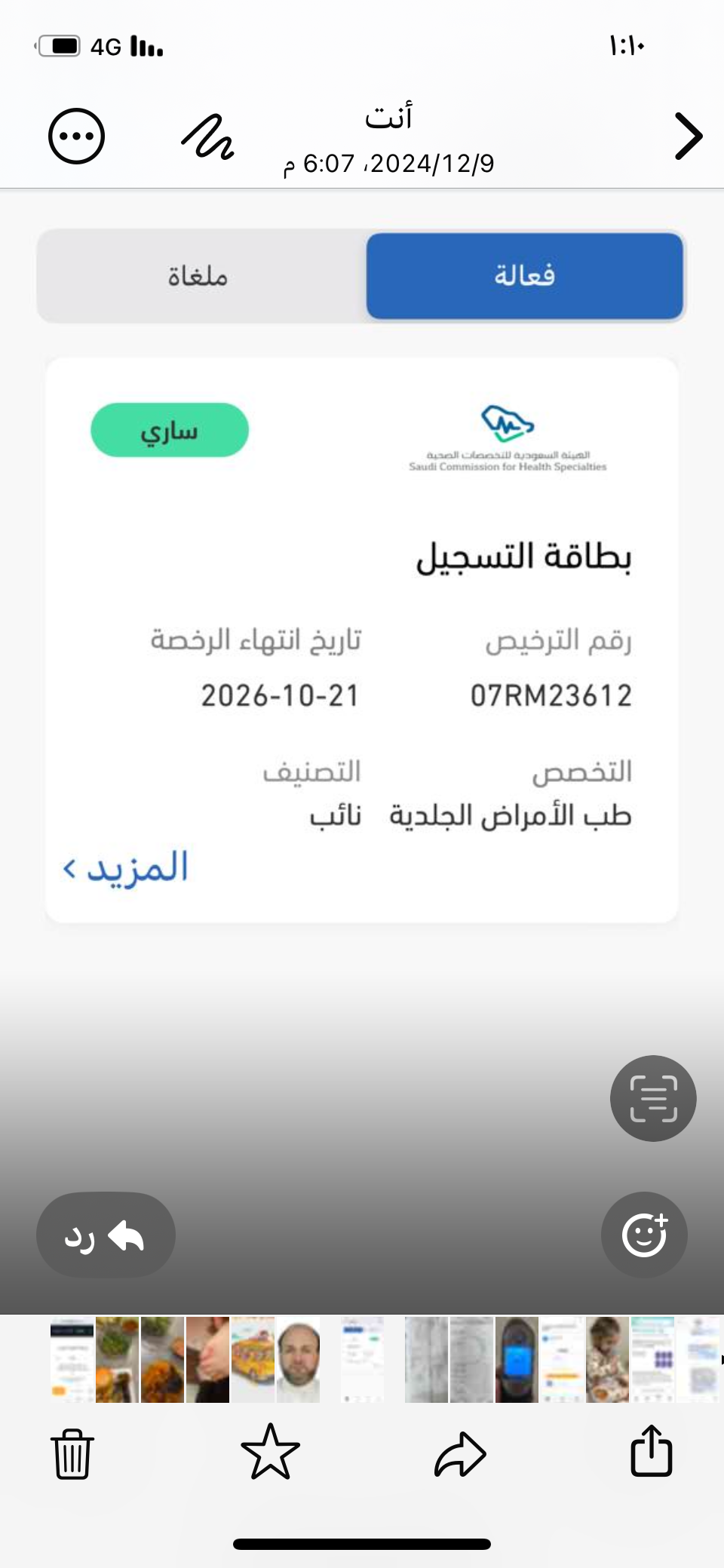Select the toddler in floral outfit thumbnail

point(607,1360)
